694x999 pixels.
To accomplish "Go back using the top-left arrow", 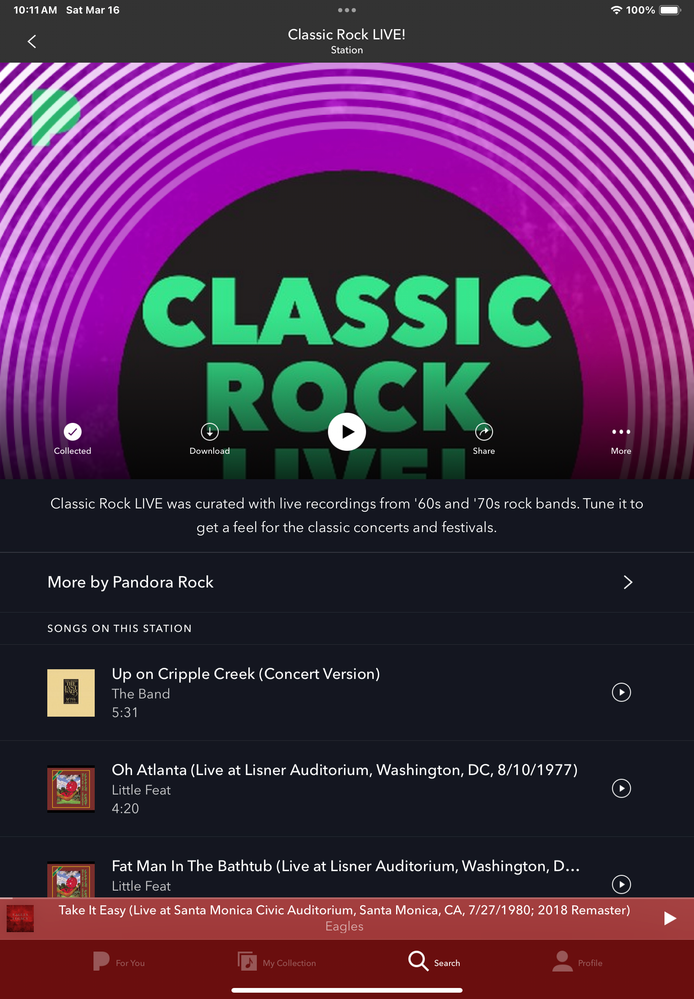I will [32, 41].
